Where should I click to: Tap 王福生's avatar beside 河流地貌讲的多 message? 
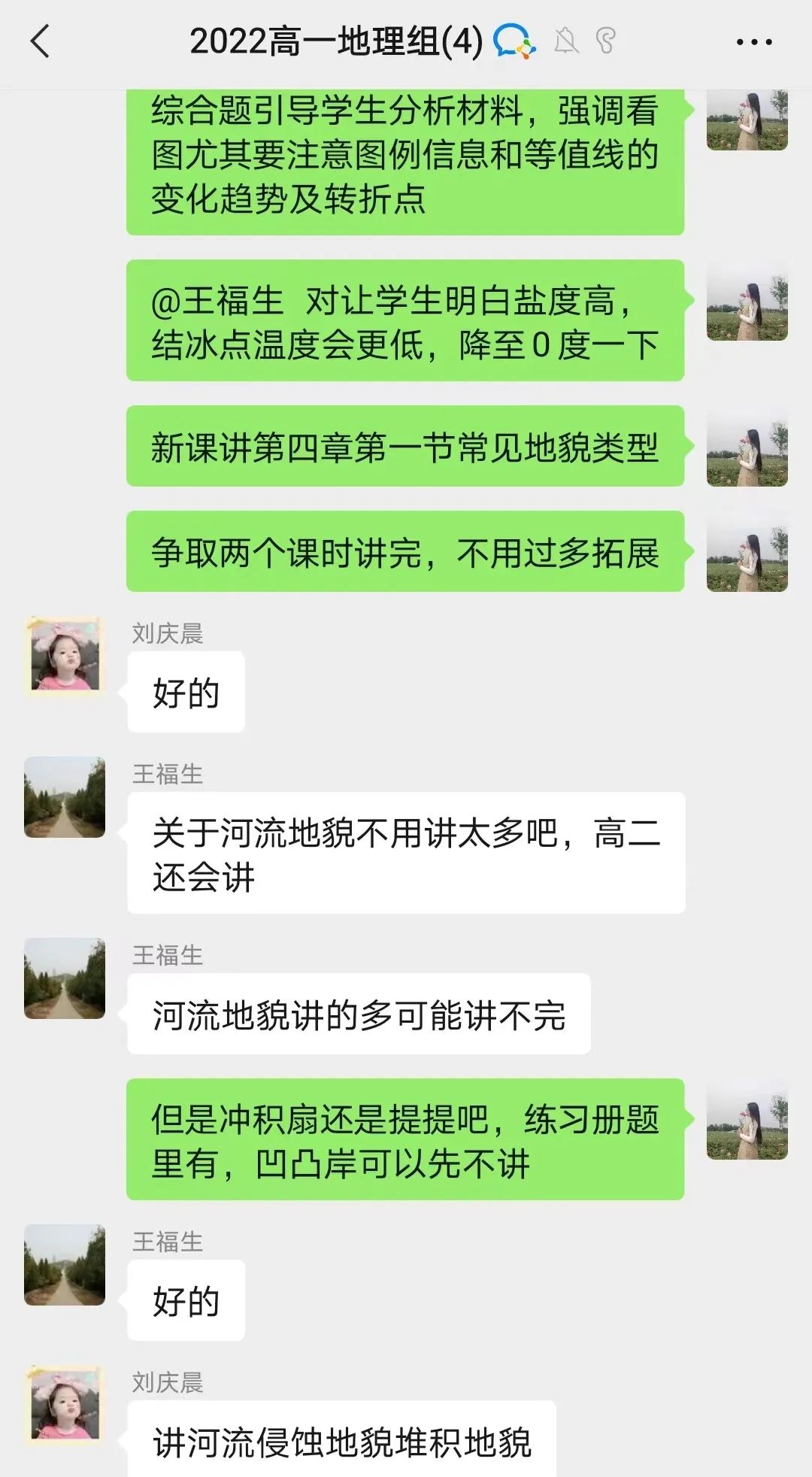(65, 978)
